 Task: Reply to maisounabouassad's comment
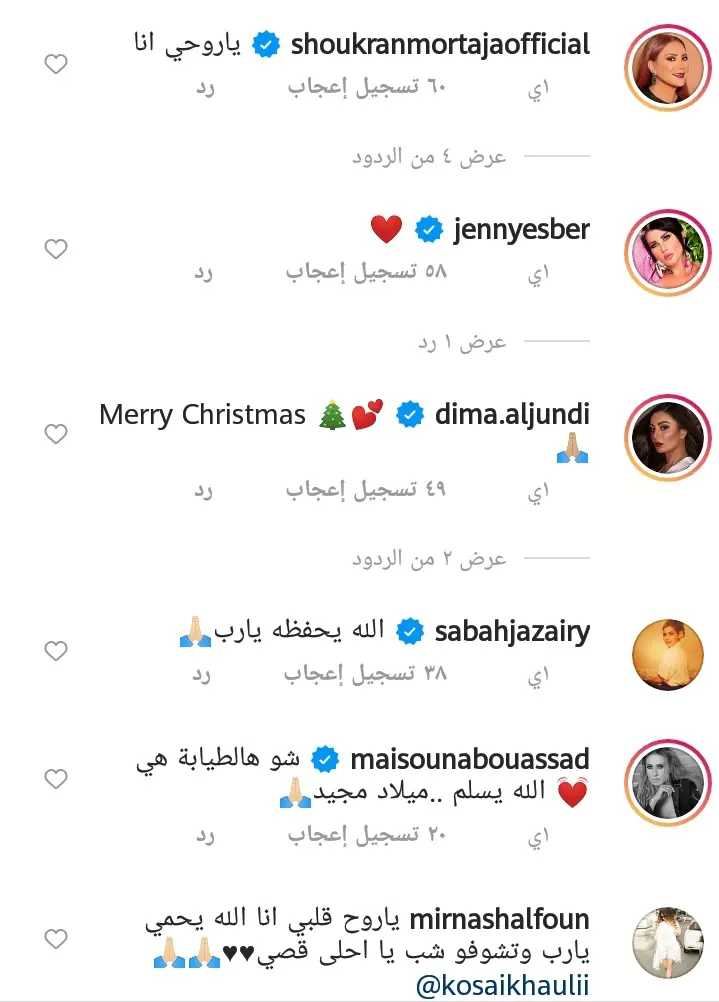(203, 834)
